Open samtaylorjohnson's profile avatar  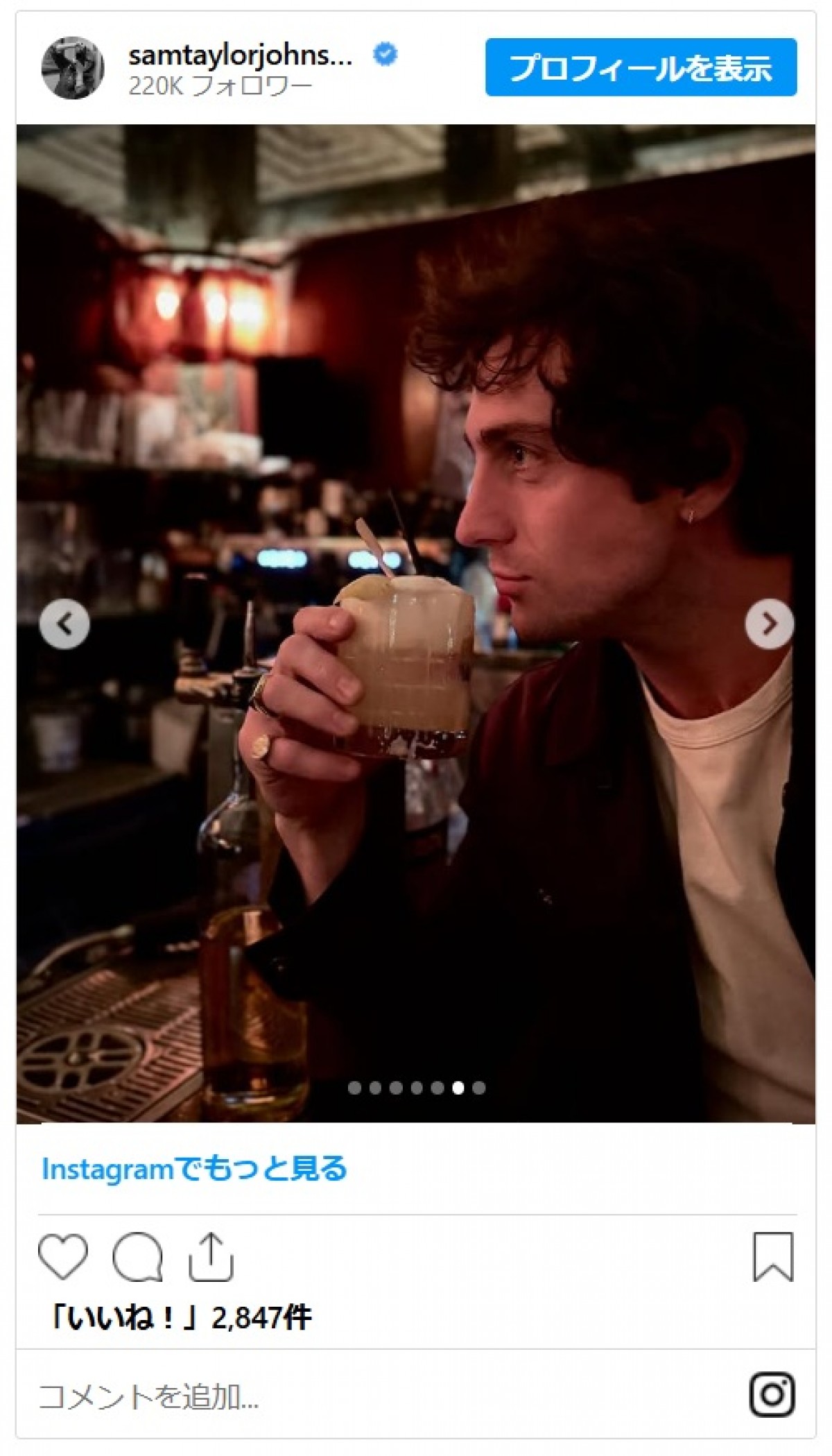73,68
